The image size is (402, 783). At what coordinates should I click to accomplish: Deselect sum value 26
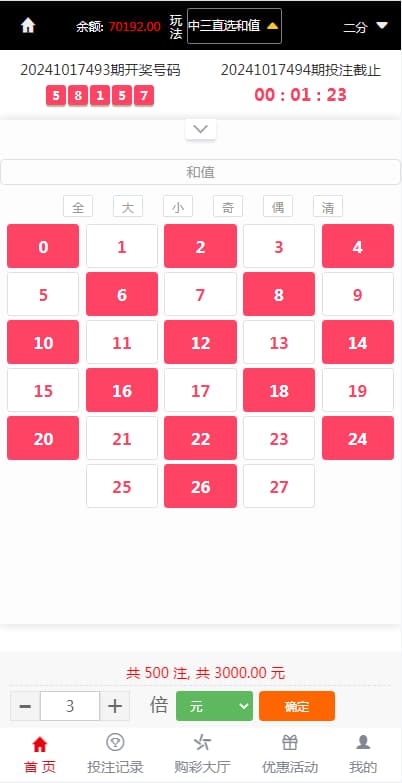click(200, 486)
